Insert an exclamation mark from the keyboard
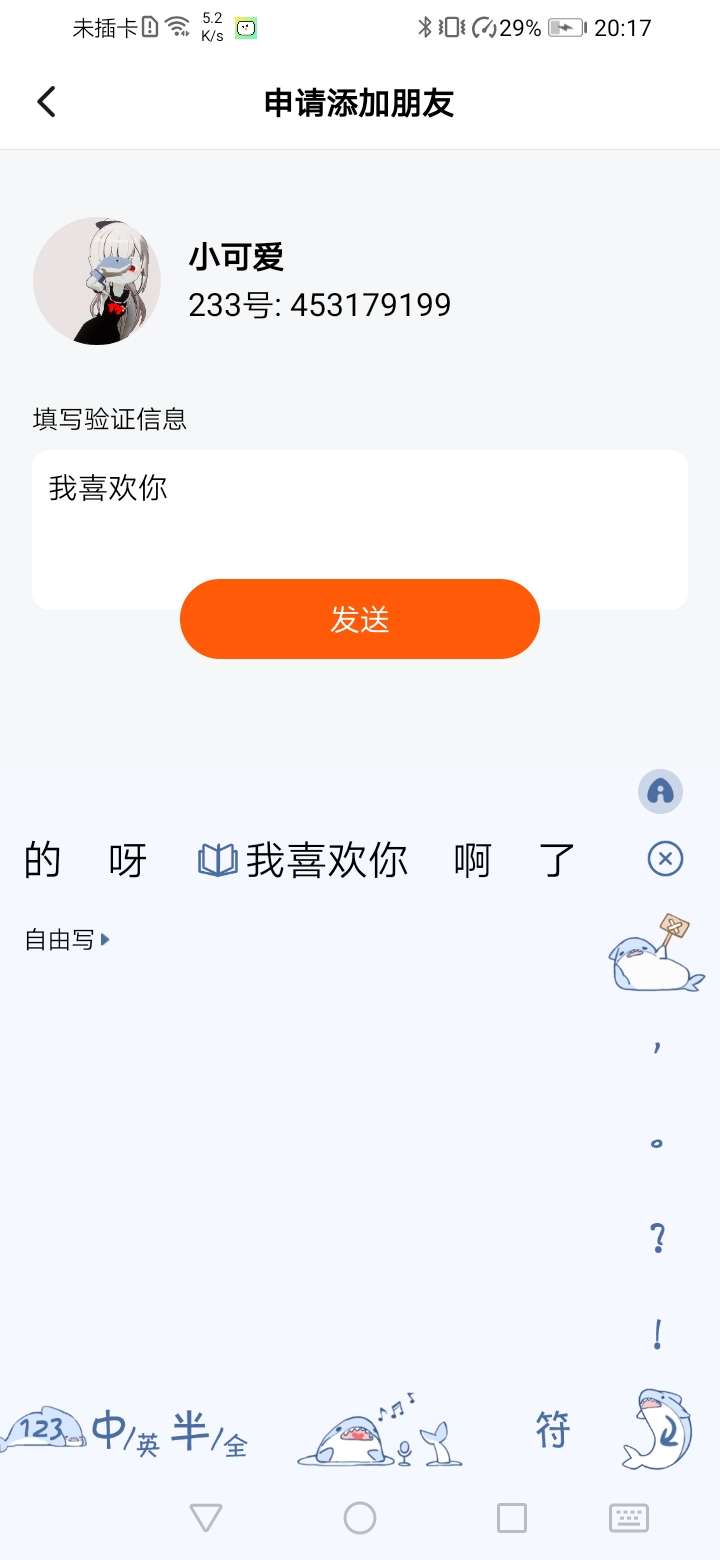This screenshot has width=720, height=1560. tap(657, 1334)
